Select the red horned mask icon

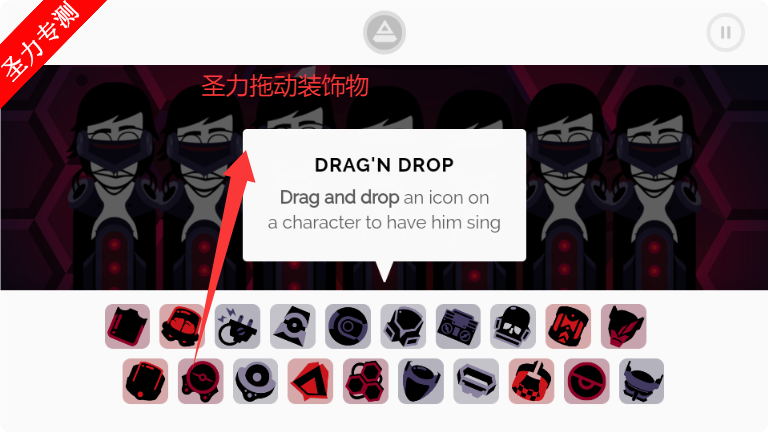point(623,327)
